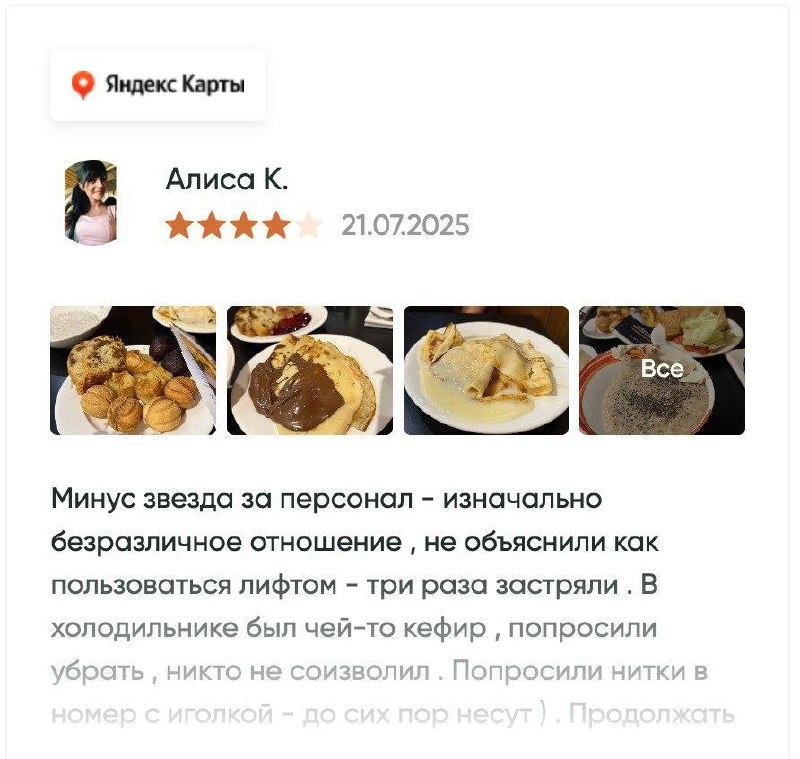Open the Яндекс Карты source badge

158,85
